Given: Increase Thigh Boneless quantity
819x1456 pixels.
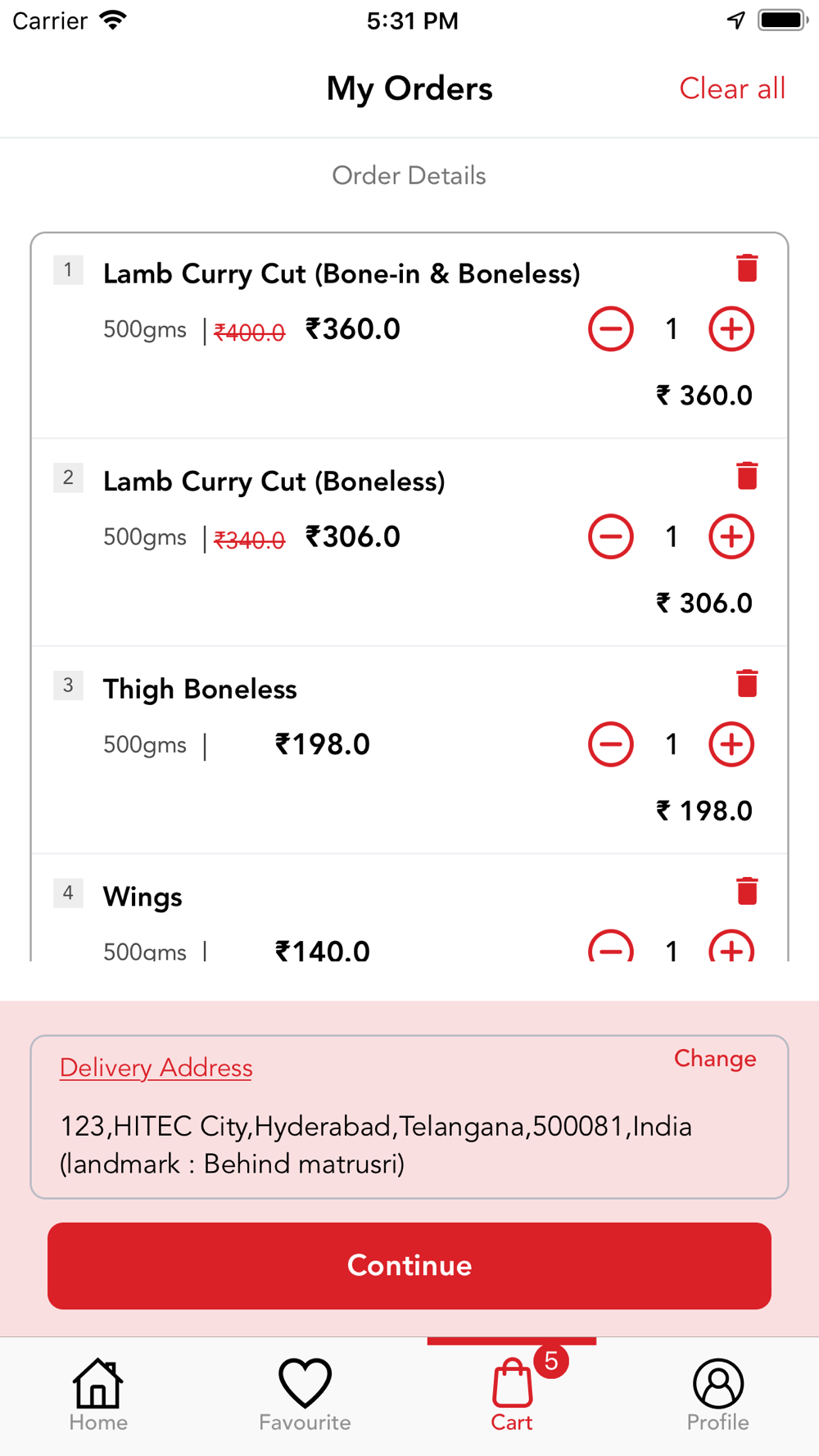Looking at the screenshot, I should (x=731, y=744).
